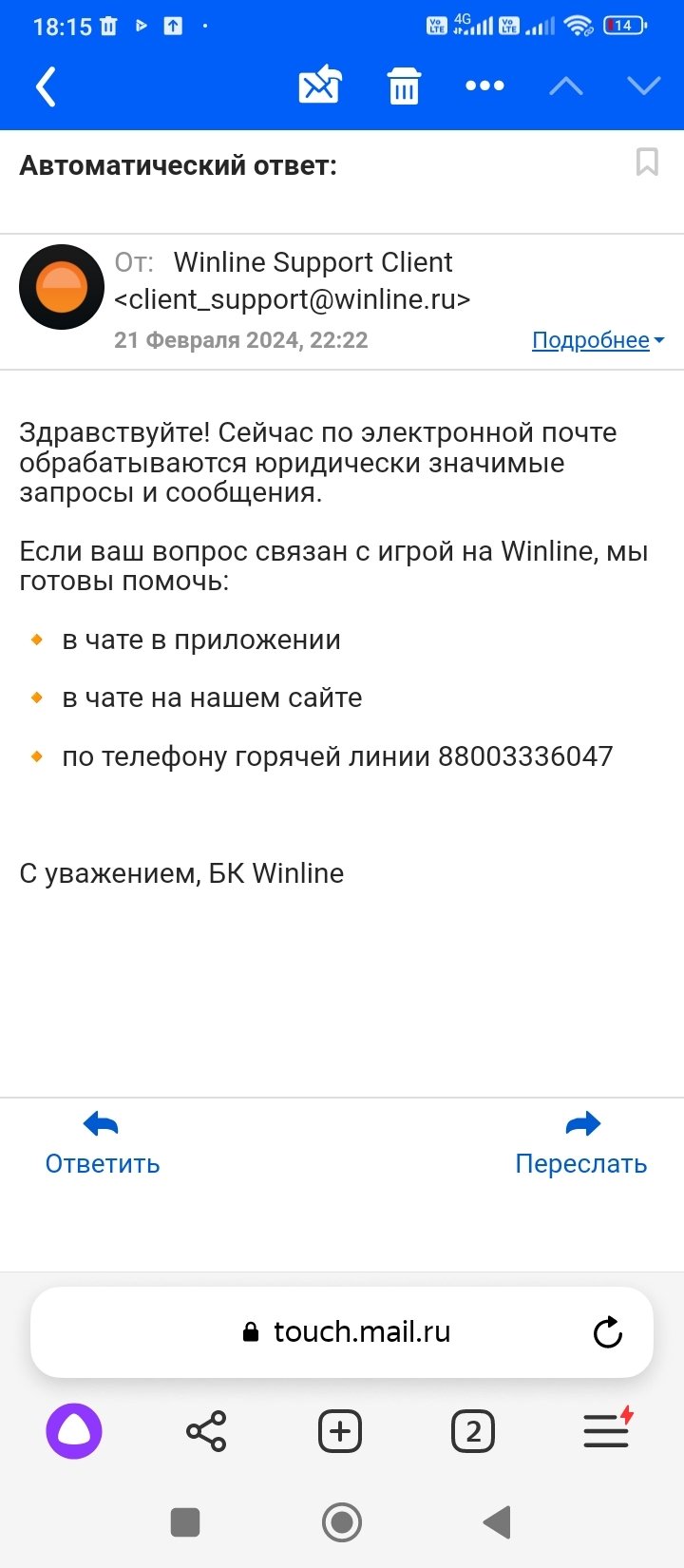Tap the system home button
The image size is (684, 1568).
[342, 1521]
